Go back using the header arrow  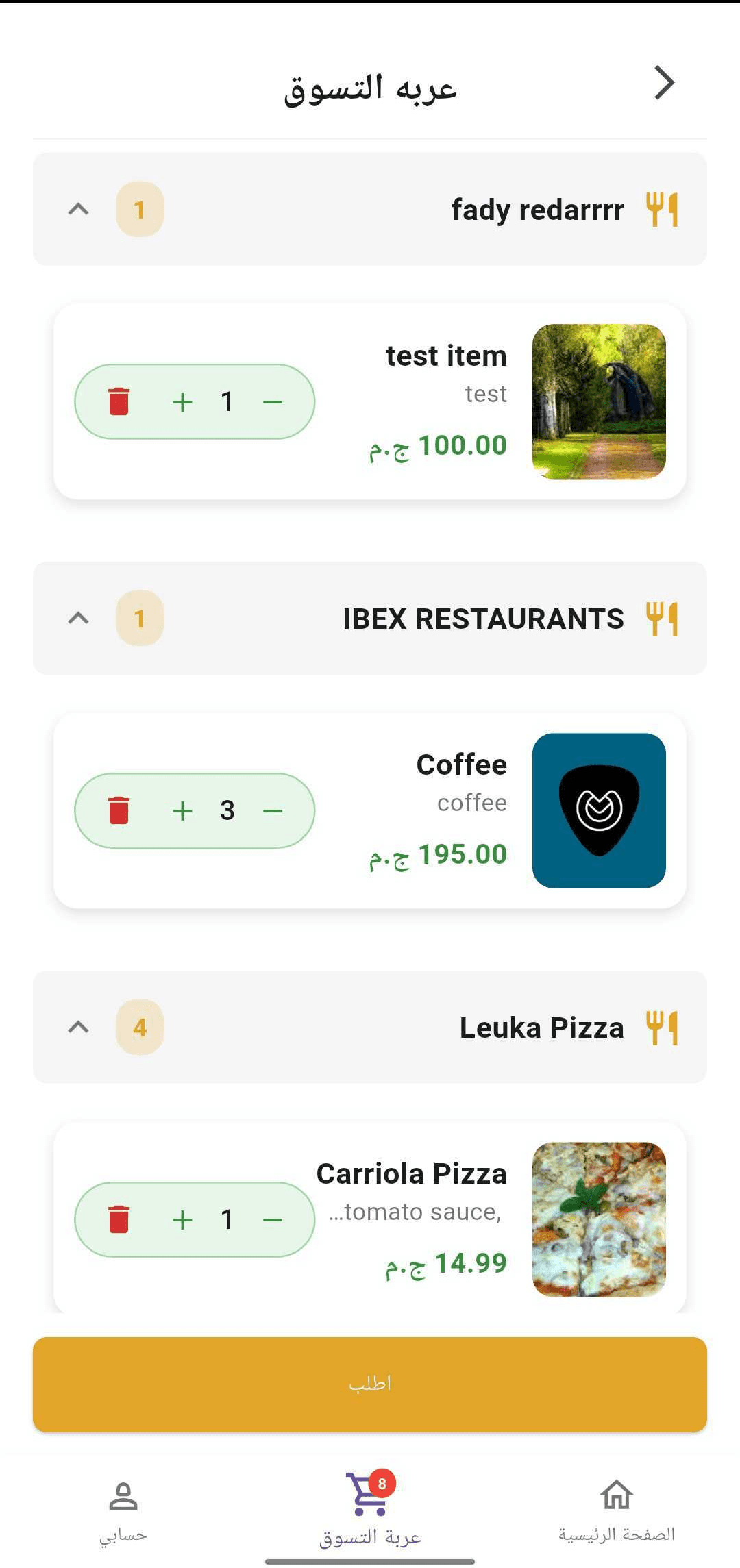pos(664,84)
